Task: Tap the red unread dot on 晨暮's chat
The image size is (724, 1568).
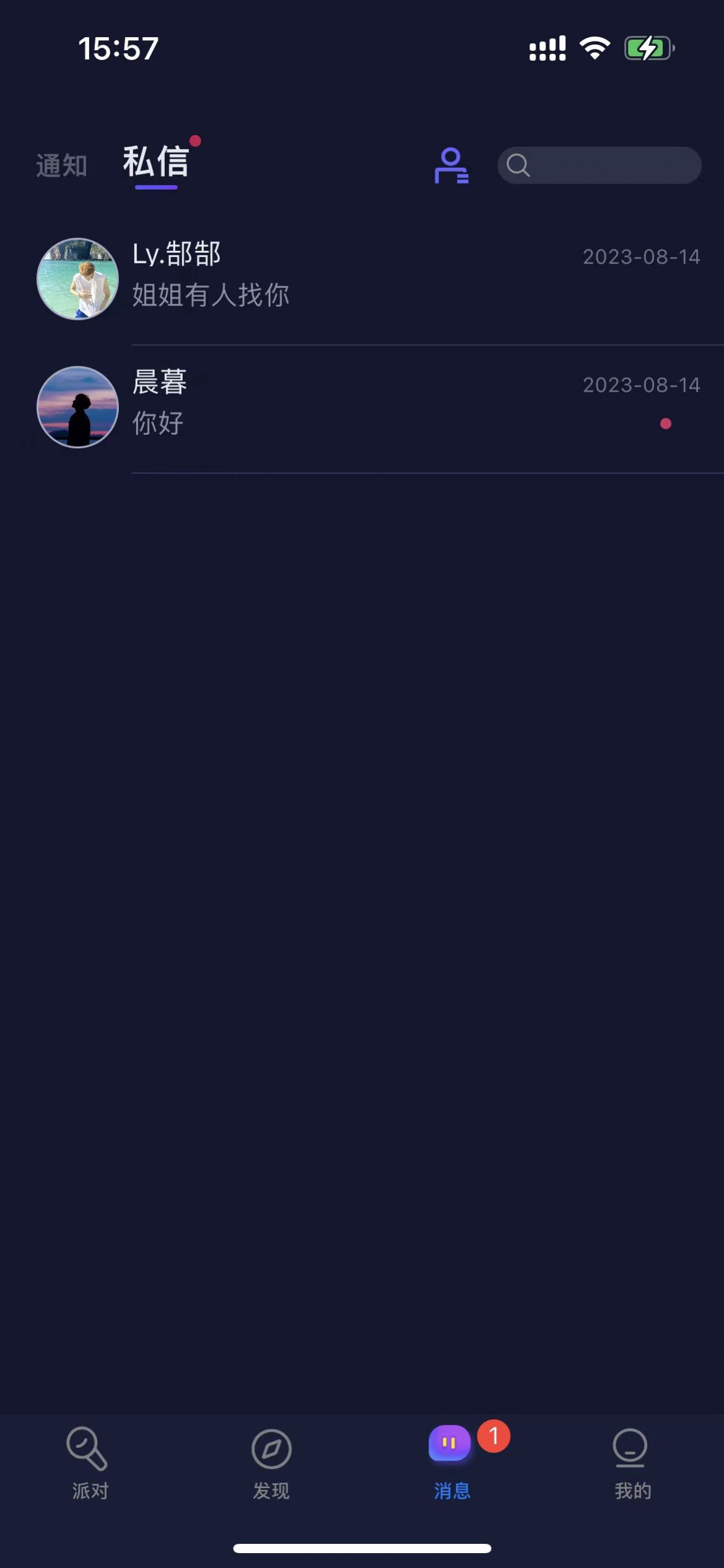Action: click(x=665, y=424)
